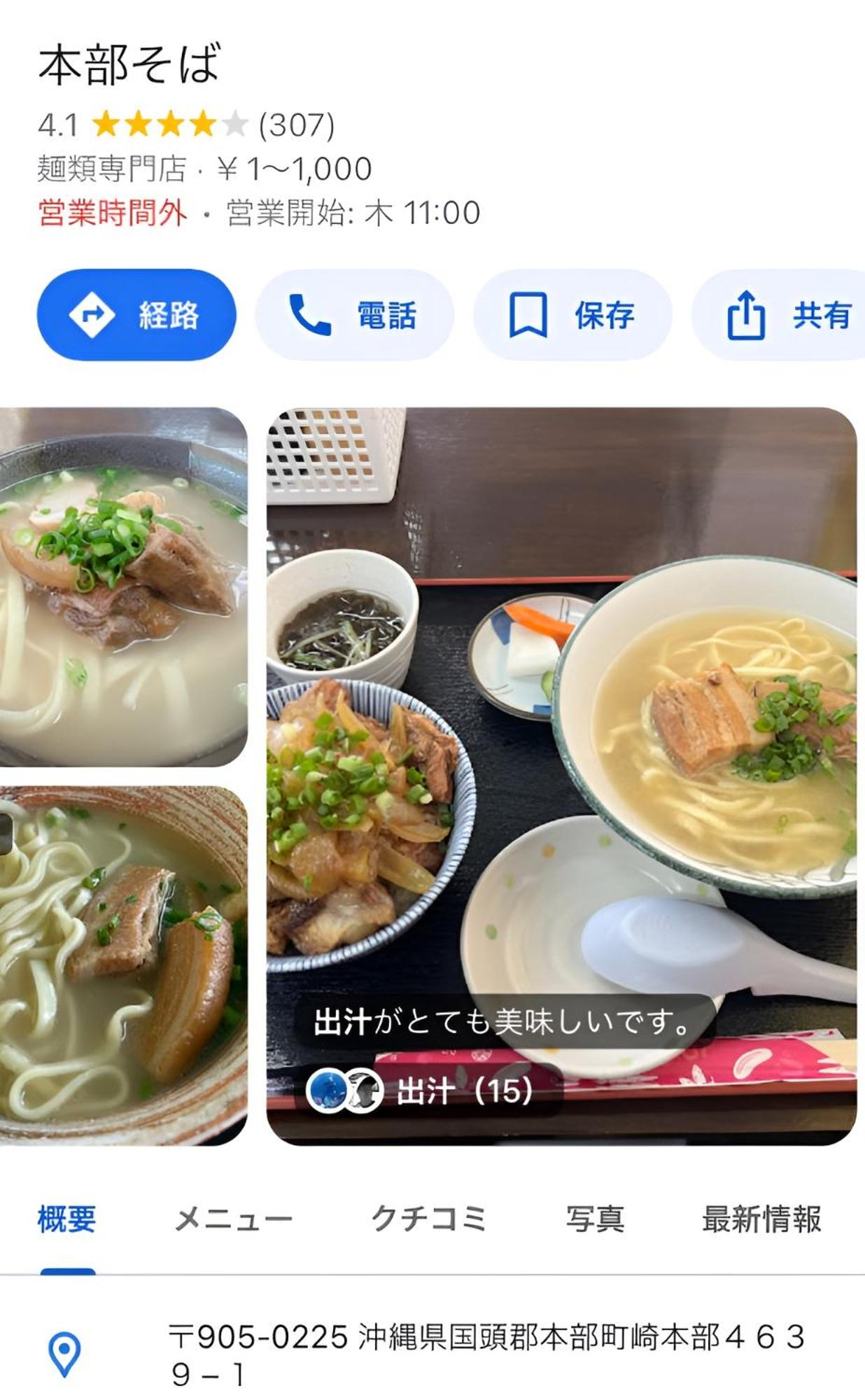Open the address row 〒905-0225
Image resolution: width=865 pixels, height=1400 pixels.
tap(432, 1355)
